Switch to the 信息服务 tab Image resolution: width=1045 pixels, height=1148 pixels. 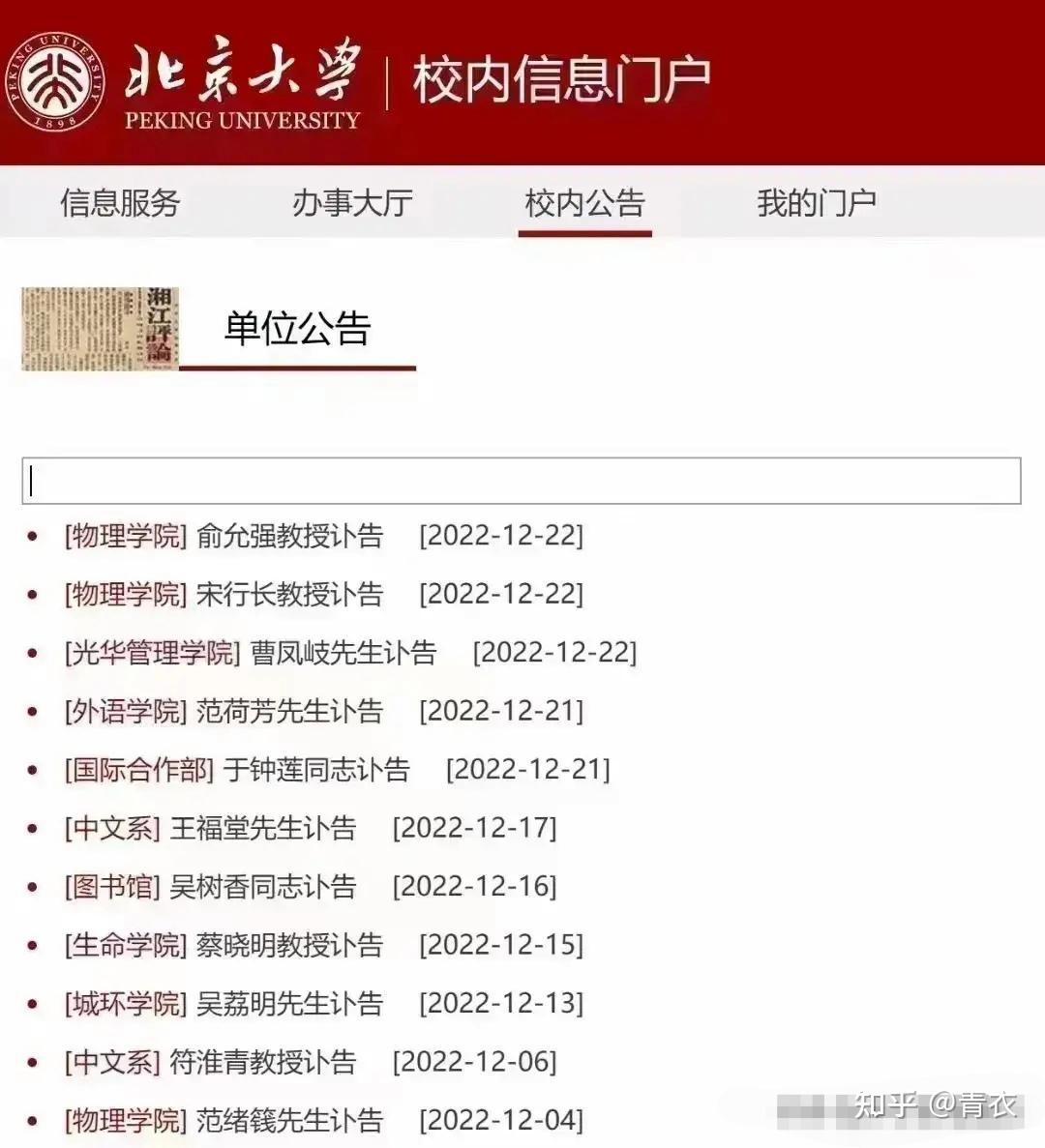pyautogui.click(x=120, y=203)
